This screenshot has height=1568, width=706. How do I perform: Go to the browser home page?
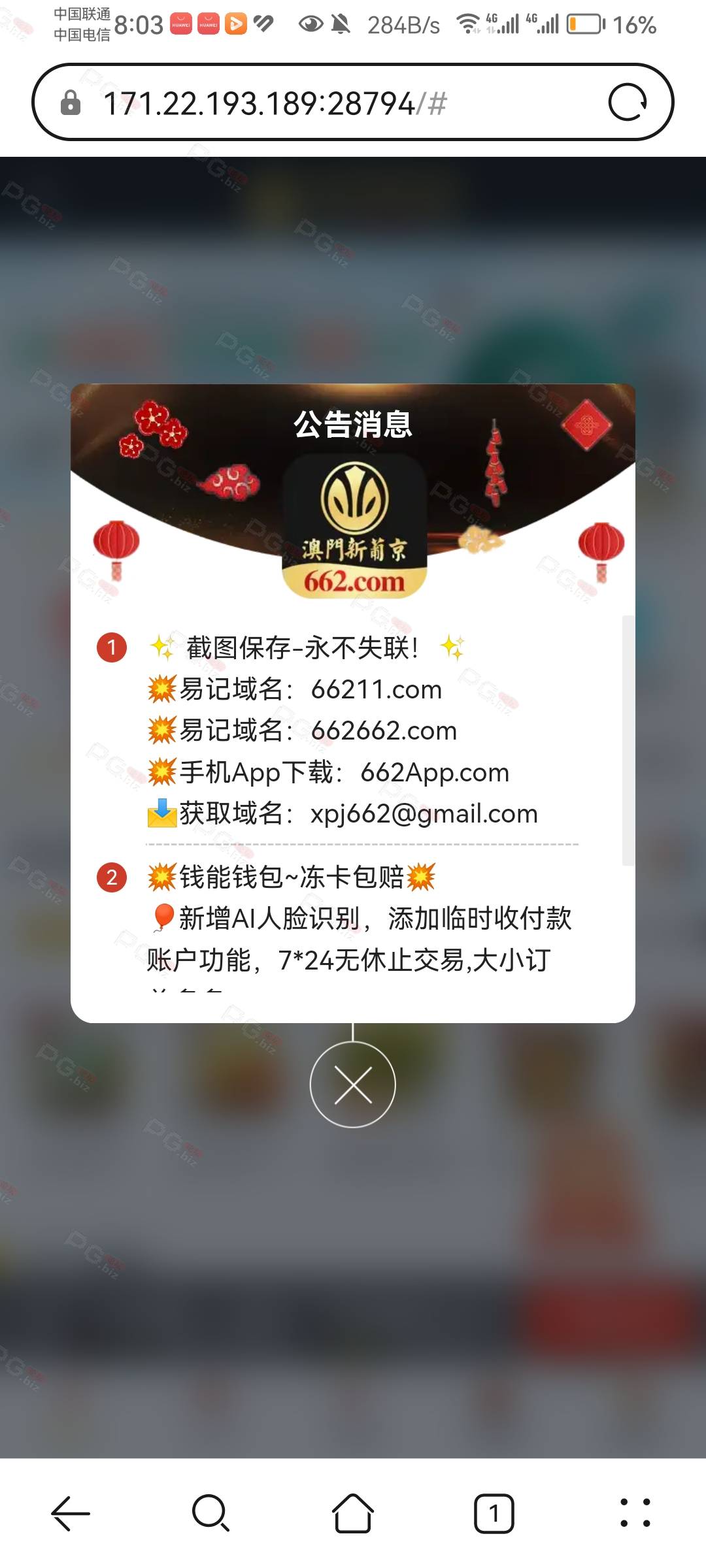(x=353, y=1513)
